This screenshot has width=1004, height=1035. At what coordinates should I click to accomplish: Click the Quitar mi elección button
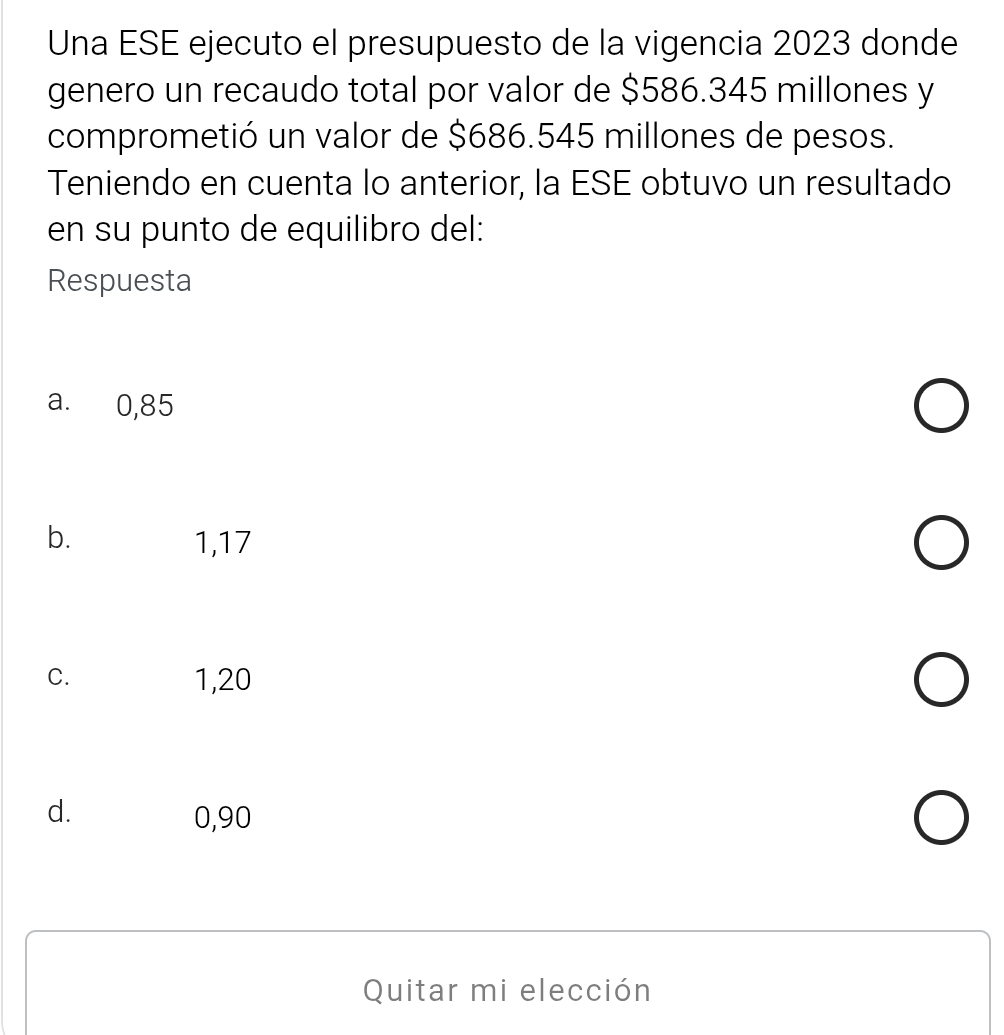point(502,989)
